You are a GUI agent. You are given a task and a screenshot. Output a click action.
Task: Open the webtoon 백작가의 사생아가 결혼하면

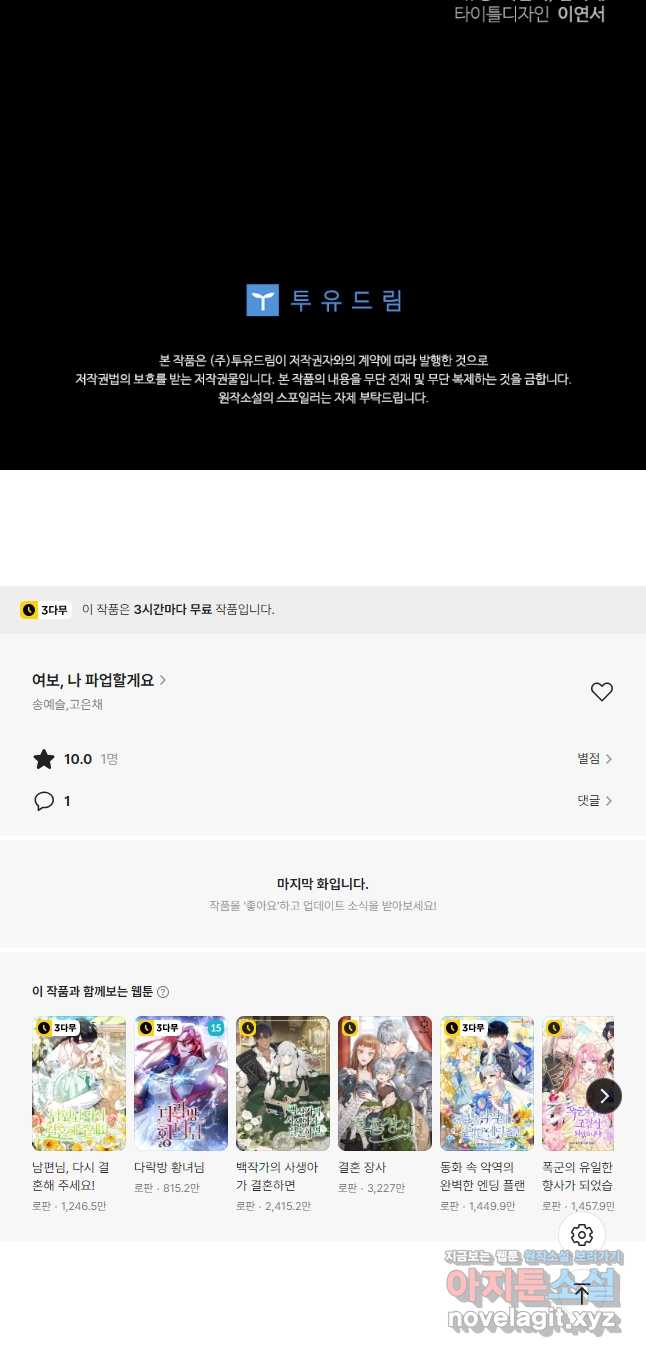pyautogui.click(x=283, y=1084)
